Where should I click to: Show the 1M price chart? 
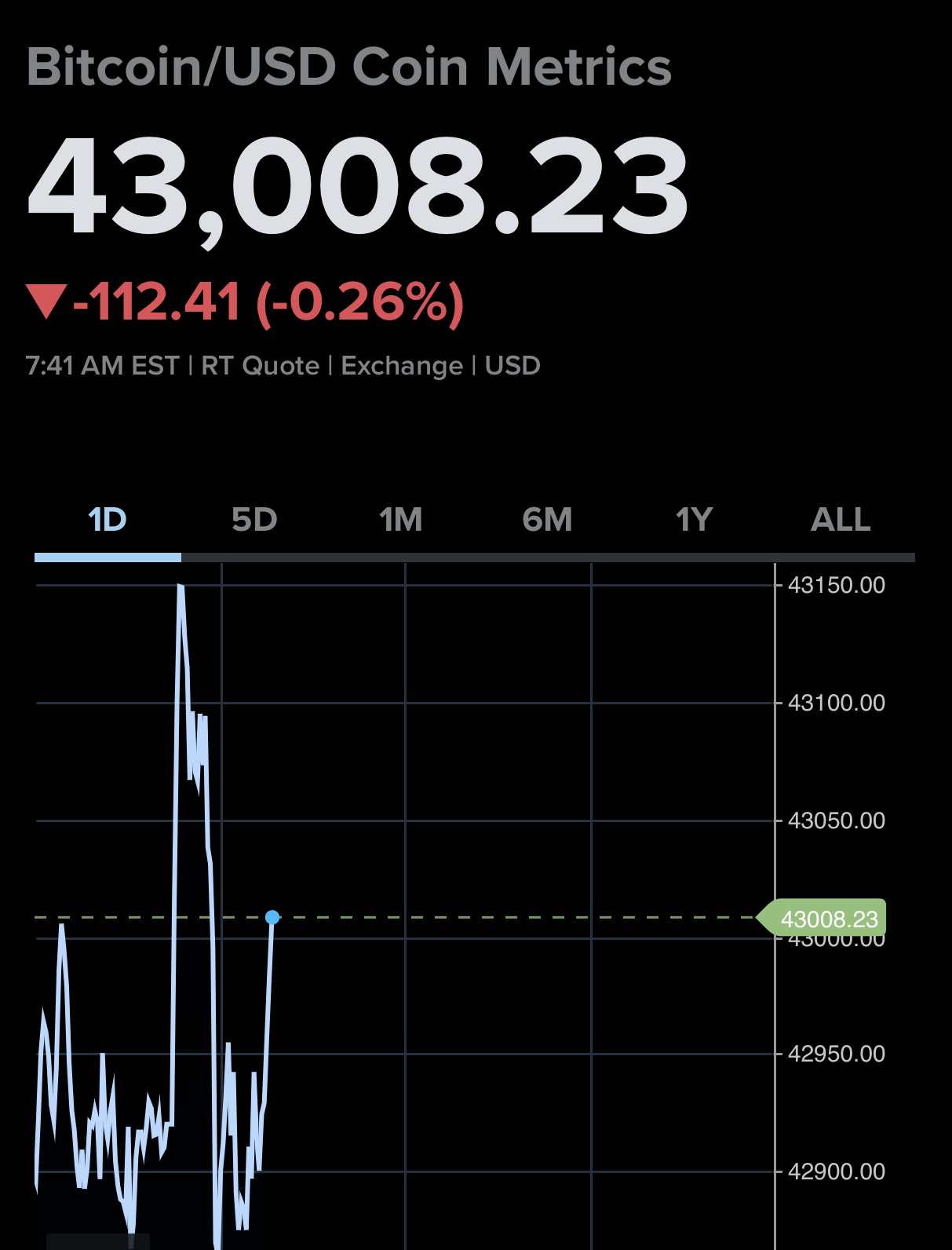point(400,520)
